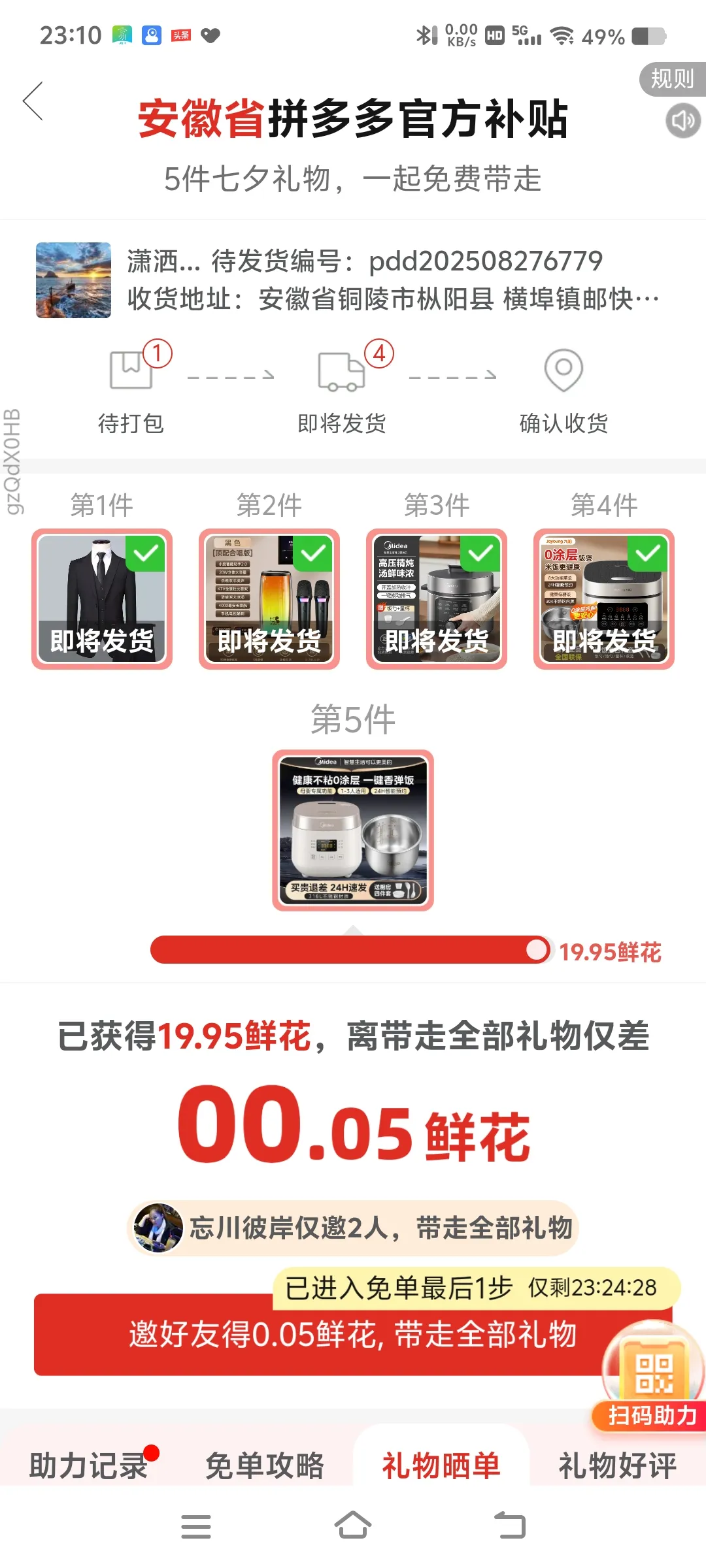The height and width of the screenshot is (1568, 706).
Task: Switch to the 助力记录 tab
Action: tap(88, 1465)
